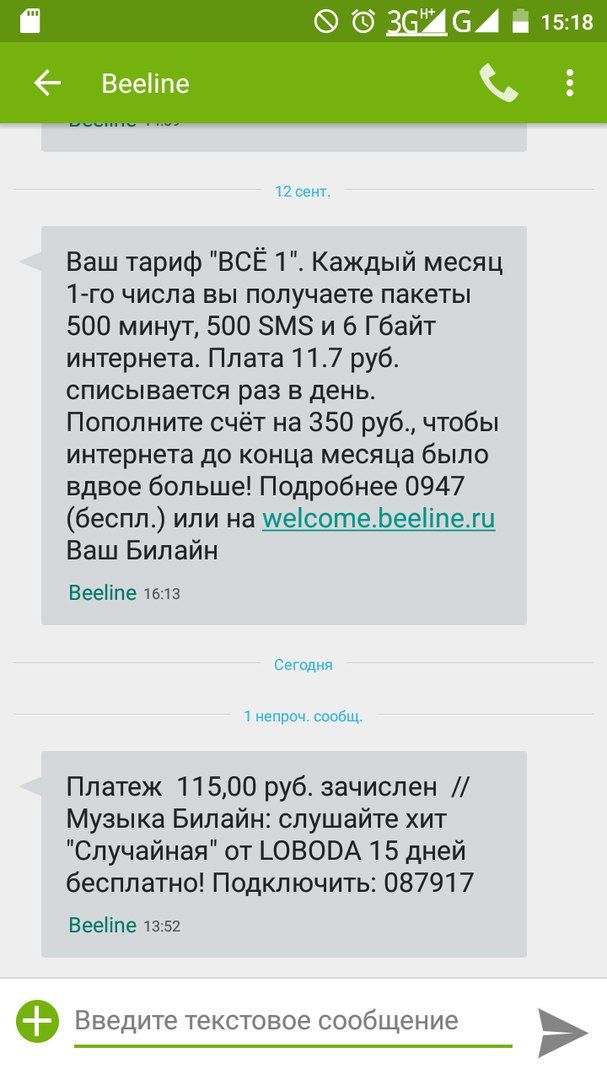
Task: Open the three-dot overflow menu
Action: [x=570, y=83]
